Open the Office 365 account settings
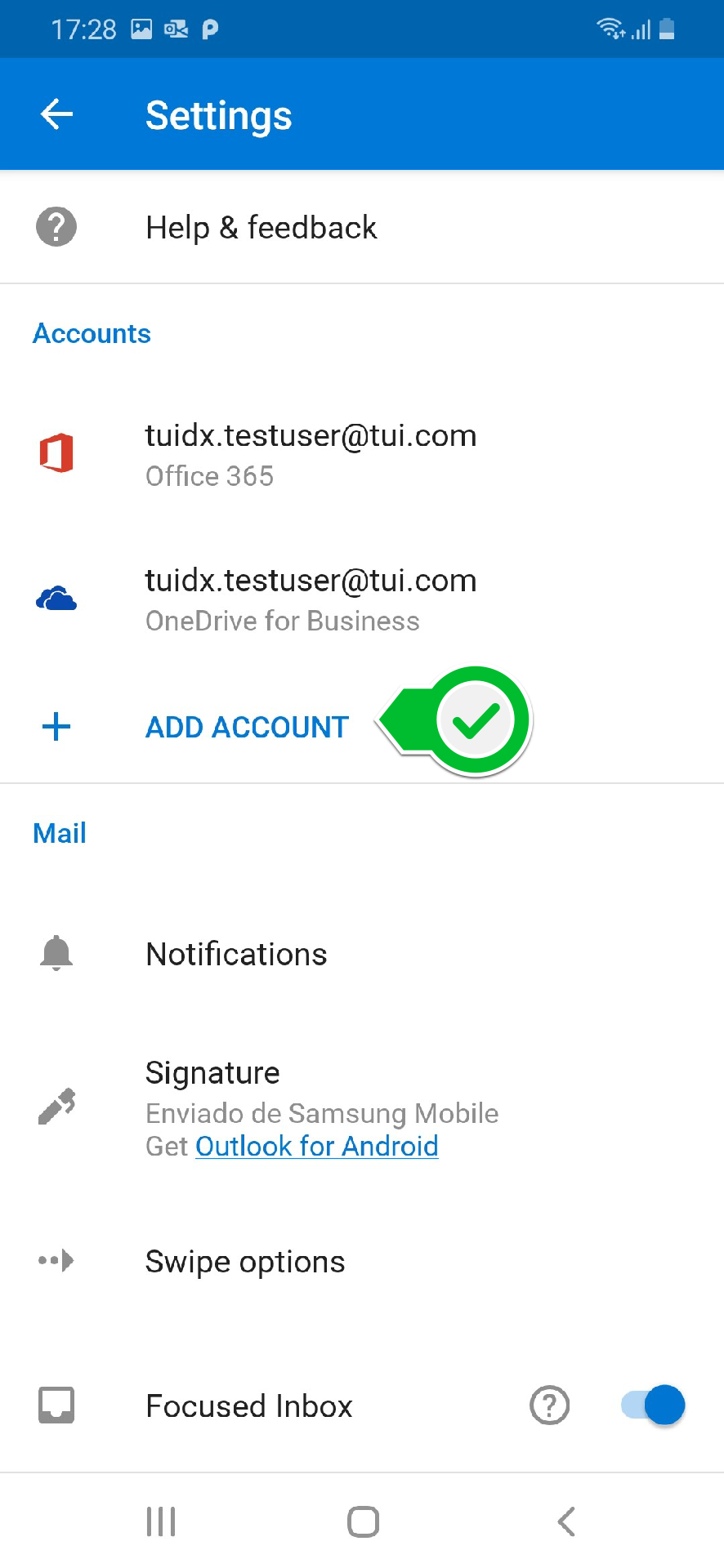Screen dimensions: 724x1568 (x=311, y=454)
